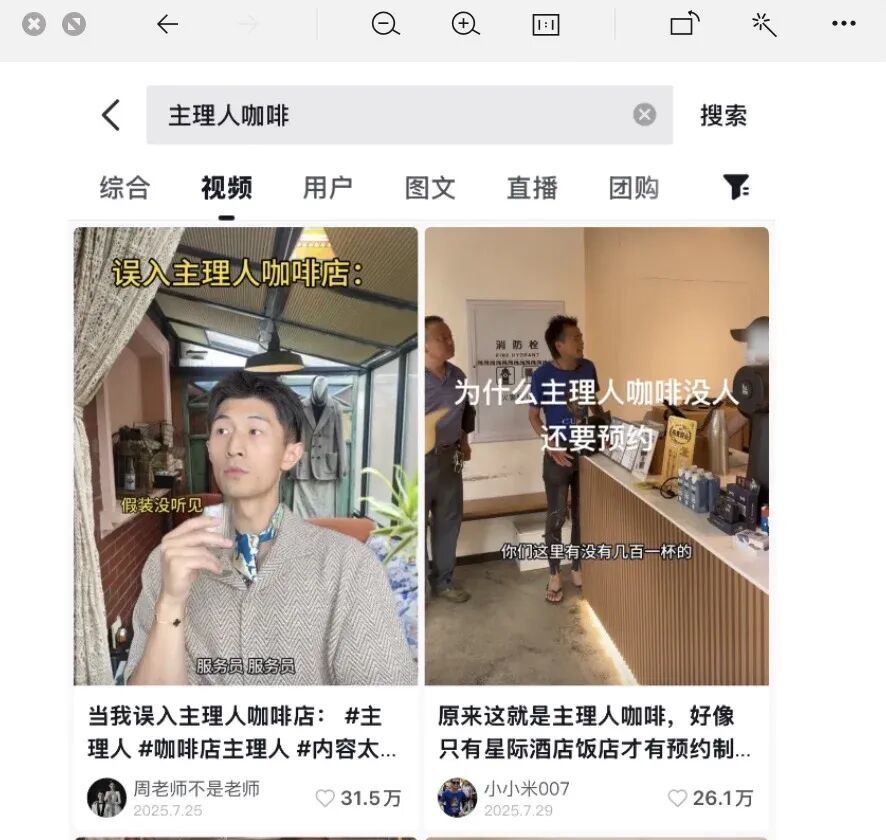Open the magic wand enhance tool
Viewport: 886px width, 840px height.
[764, 24]
